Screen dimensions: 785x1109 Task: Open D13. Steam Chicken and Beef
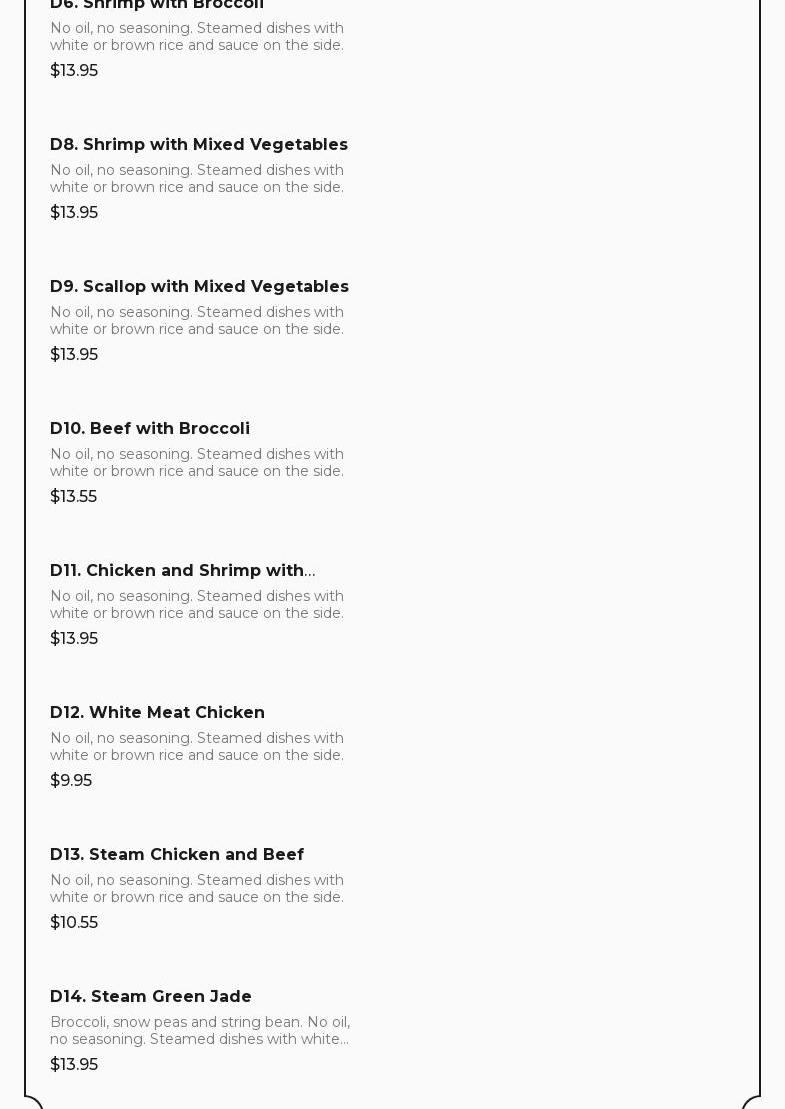point(177,855)
